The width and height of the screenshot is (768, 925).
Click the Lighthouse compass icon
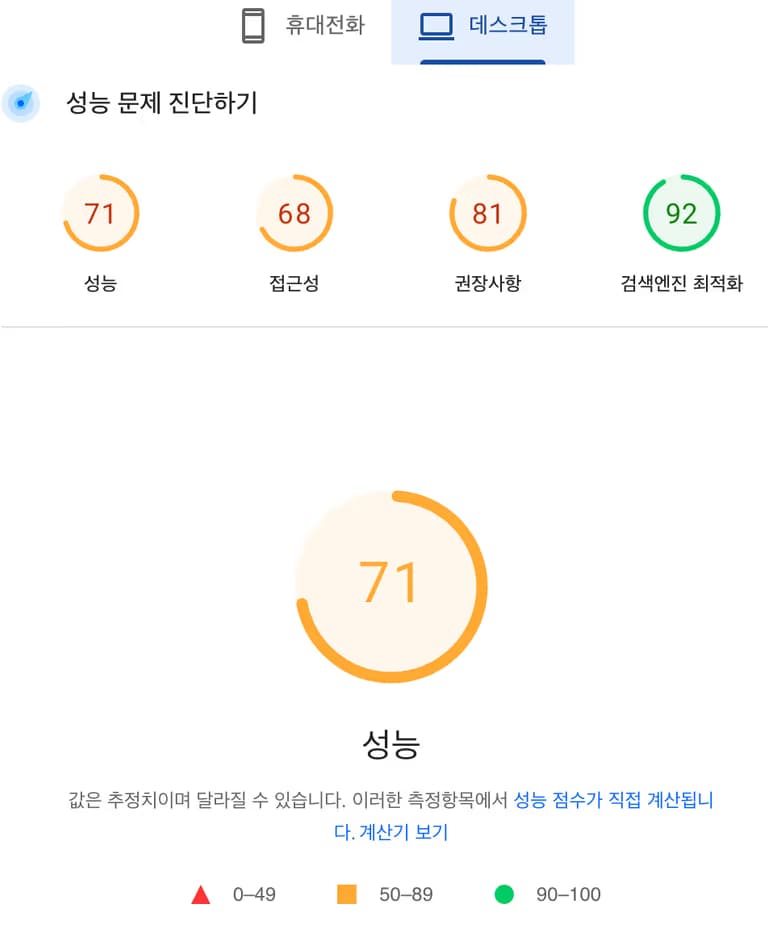point(17,102)
